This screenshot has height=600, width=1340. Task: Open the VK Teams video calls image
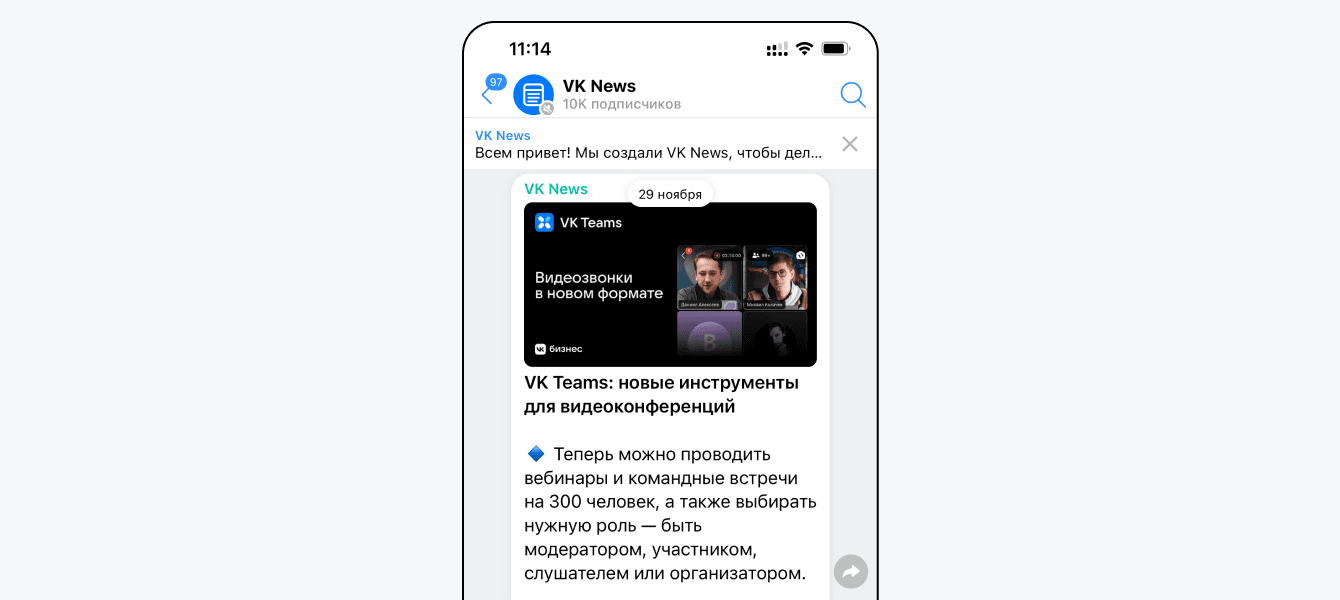[x=670, y=285]
